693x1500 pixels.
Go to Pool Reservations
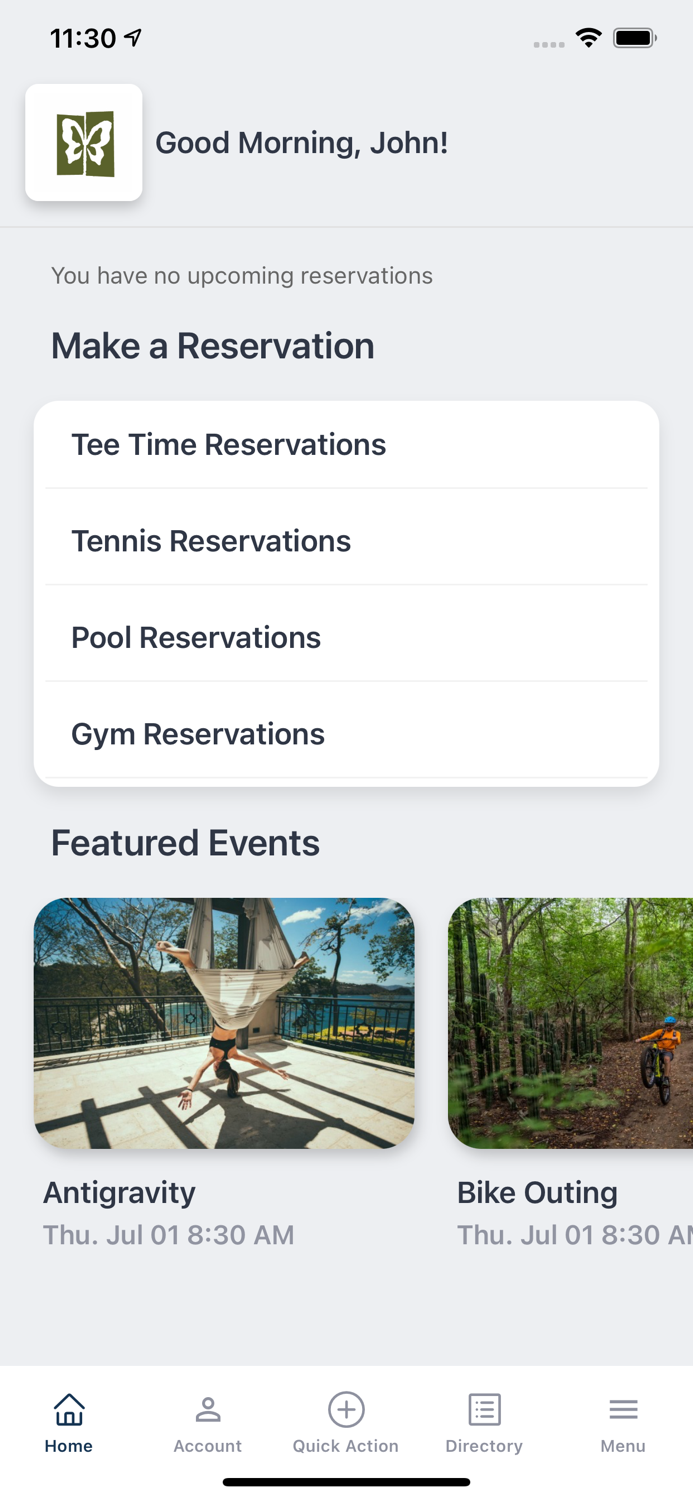[x=346, y=638]
